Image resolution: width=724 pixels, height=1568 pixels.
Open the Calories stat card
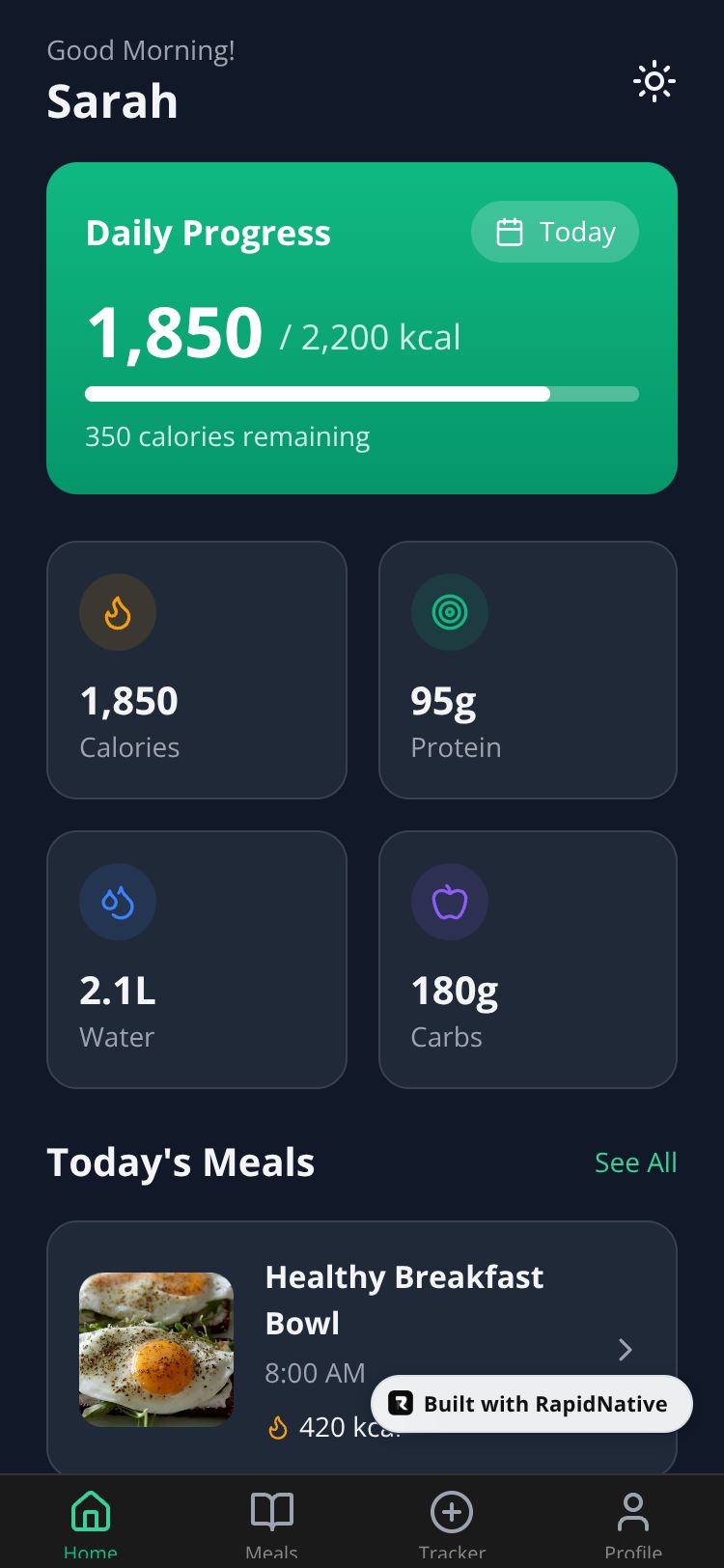click(x=197, y=670)
